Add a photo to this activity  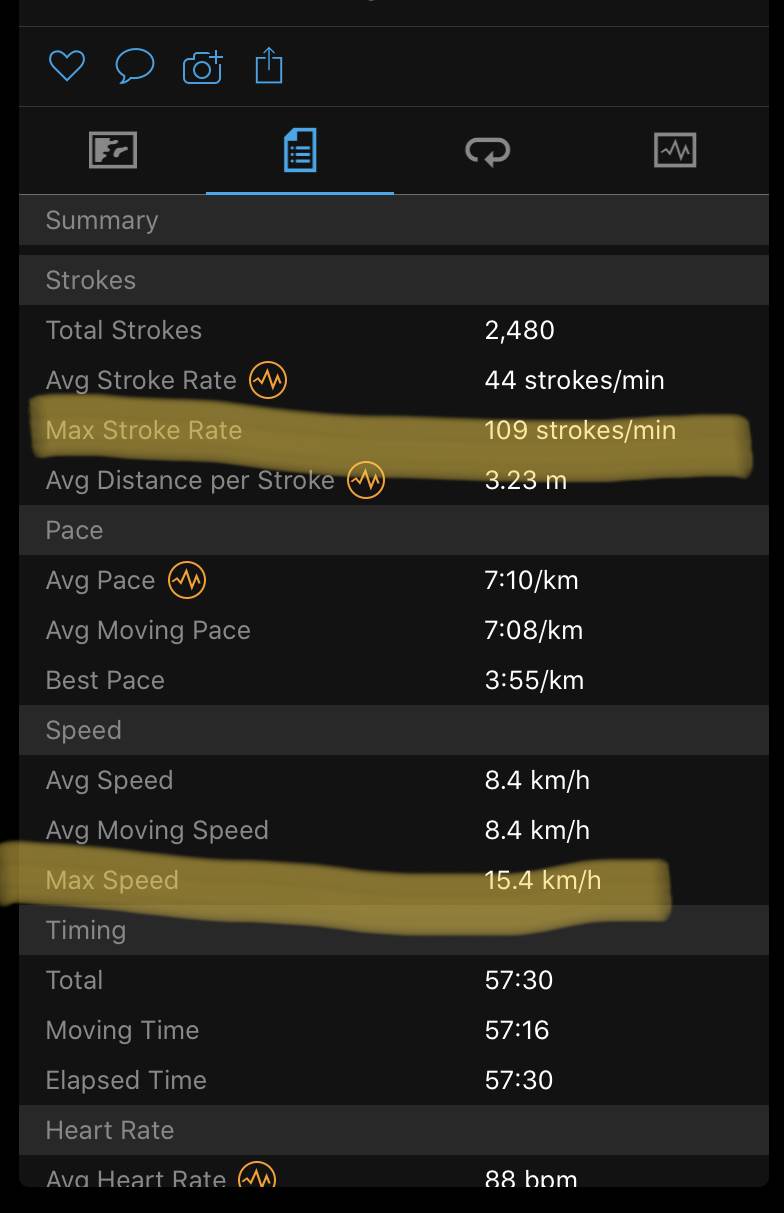click(202, 68)
